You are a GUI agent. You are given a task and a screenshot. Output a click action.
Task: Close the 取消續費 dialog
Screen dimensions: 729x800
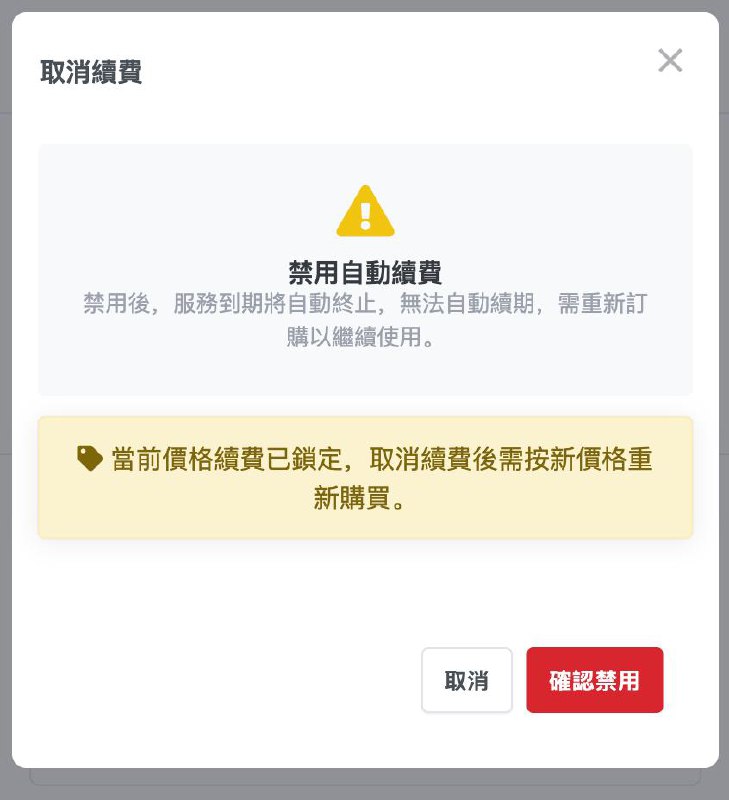coord(670,61)
